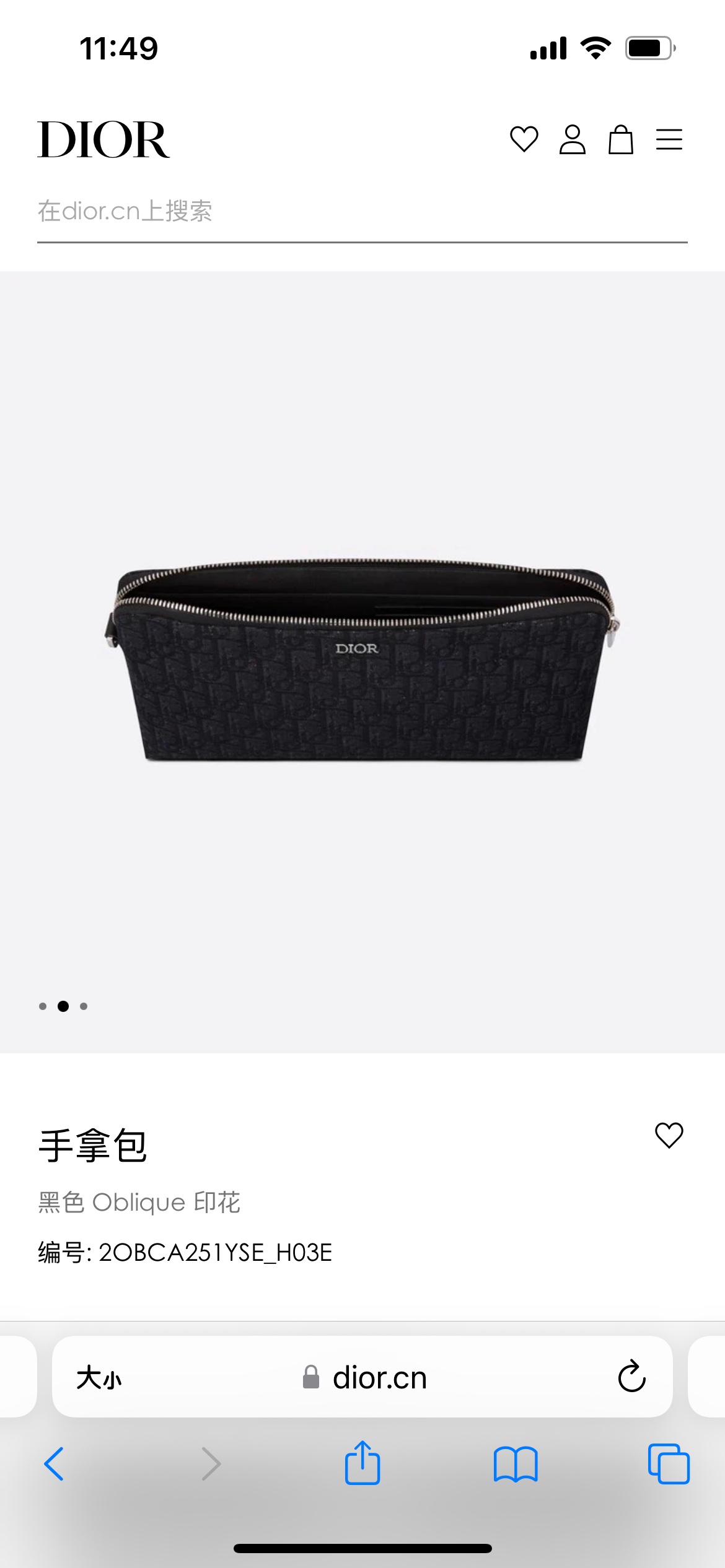
Task: Select the third image indicator dot
Action: [84, 1006]
